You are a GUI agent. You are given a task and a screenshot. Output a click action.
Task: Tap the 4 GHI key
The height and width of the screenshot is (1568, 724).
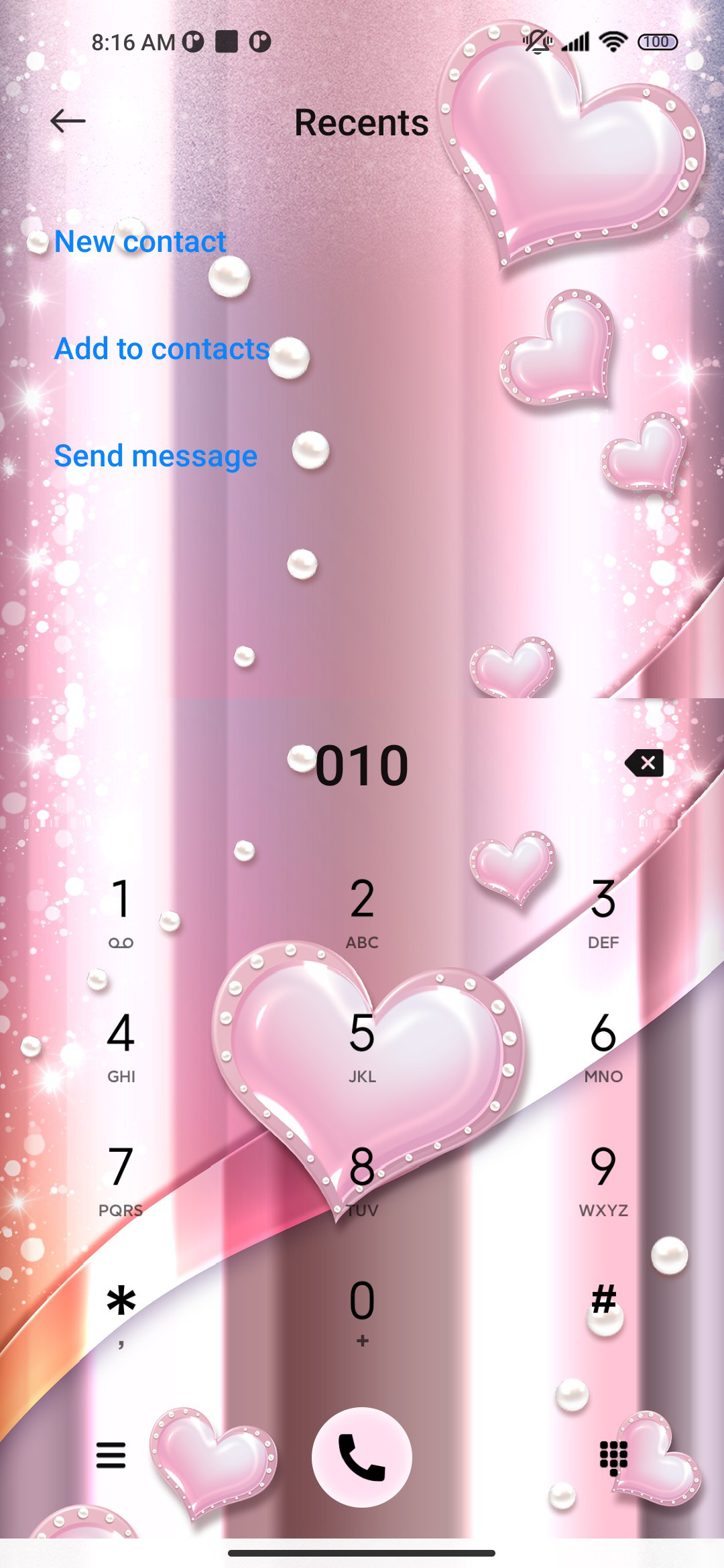[x=121, y=1047]
